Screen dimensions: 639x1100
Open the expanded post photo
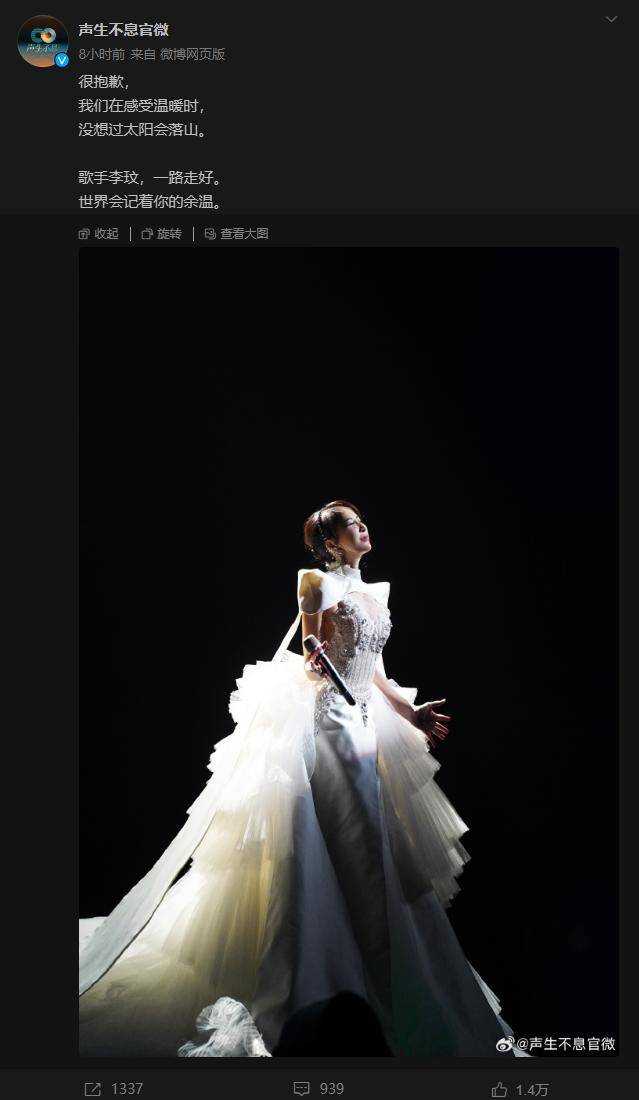(x=348, y=650)
